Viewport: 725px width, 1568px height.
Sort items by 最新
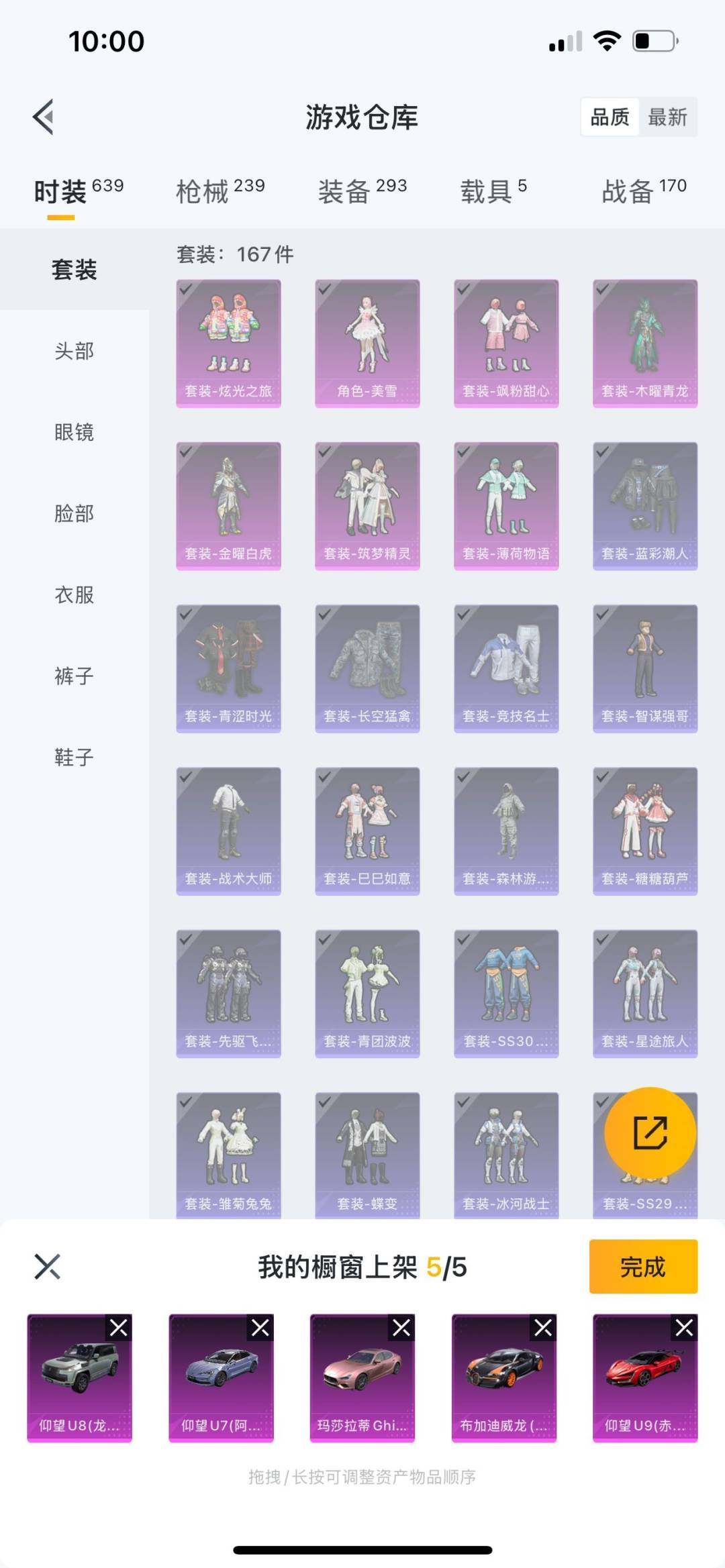click(667, 117)
